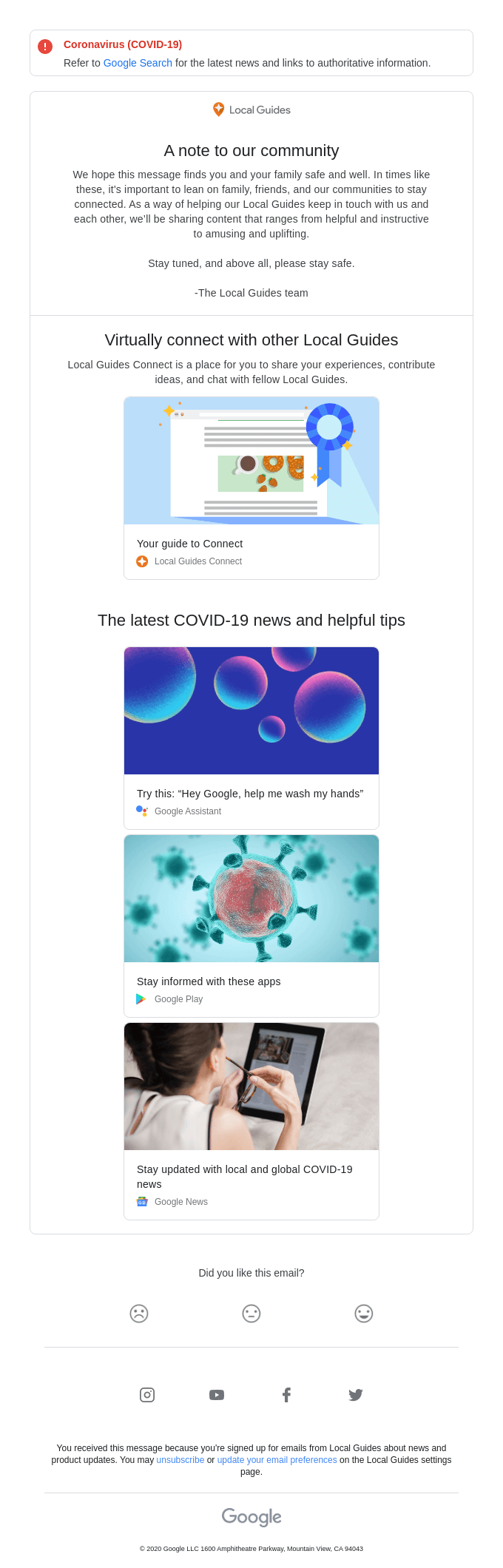Visit the Instagram page
This screenshot has width=503, height=1568.
coord(147,1395)
